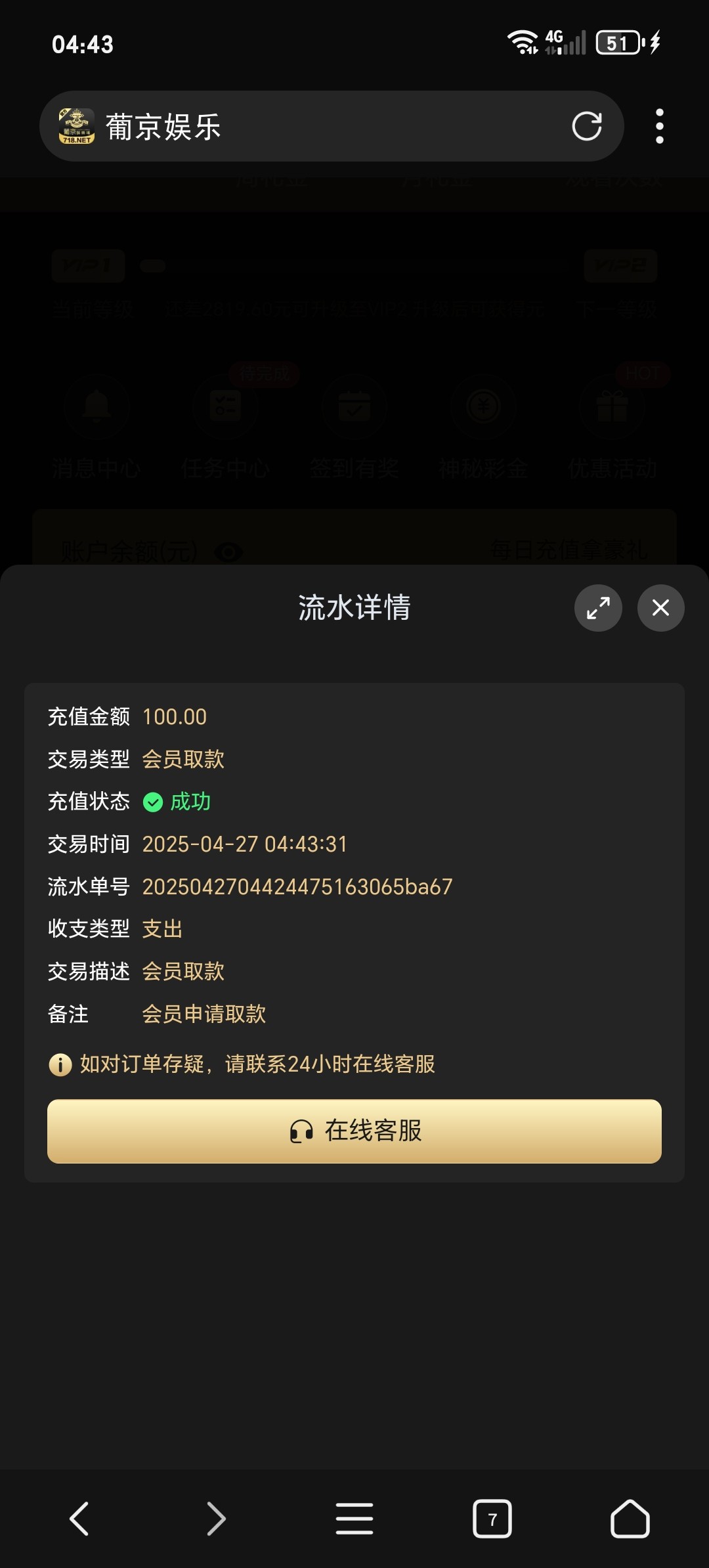Close the 流水详情 panel
This screenshot has width=709, height=1568.
pyautogui.click(x=660, y=608)
